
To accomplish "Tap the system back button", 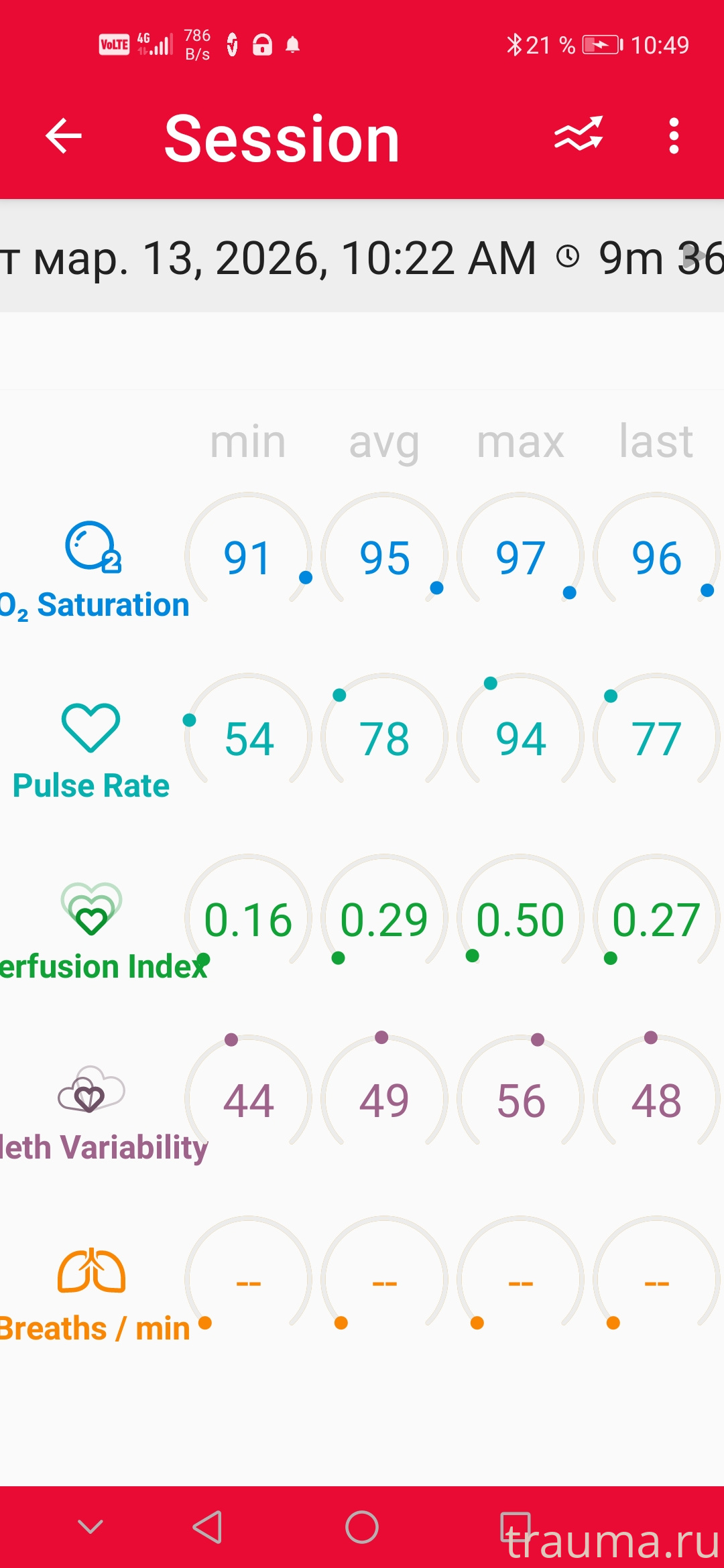I will coord(208,1527).
